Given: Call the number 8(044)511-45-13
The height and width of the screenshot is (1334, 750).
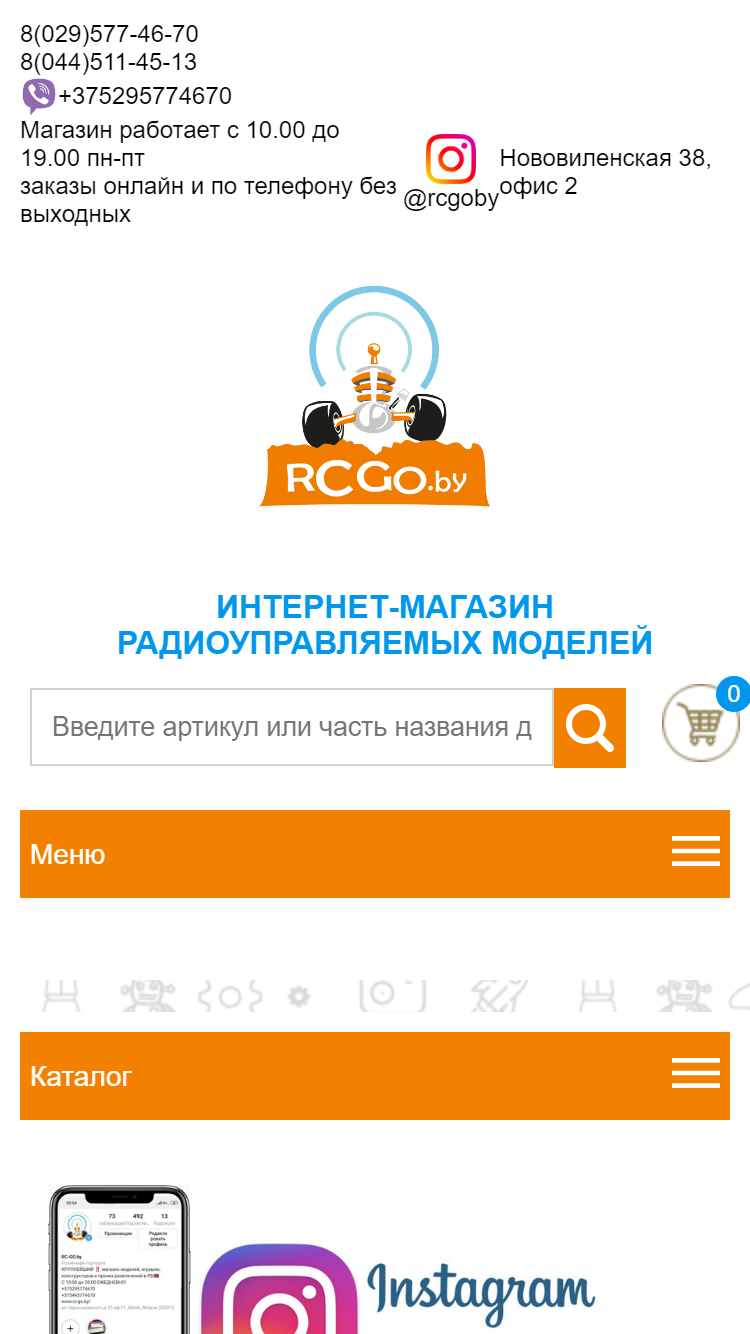Looking at the screenshot, I should (108, 62).
